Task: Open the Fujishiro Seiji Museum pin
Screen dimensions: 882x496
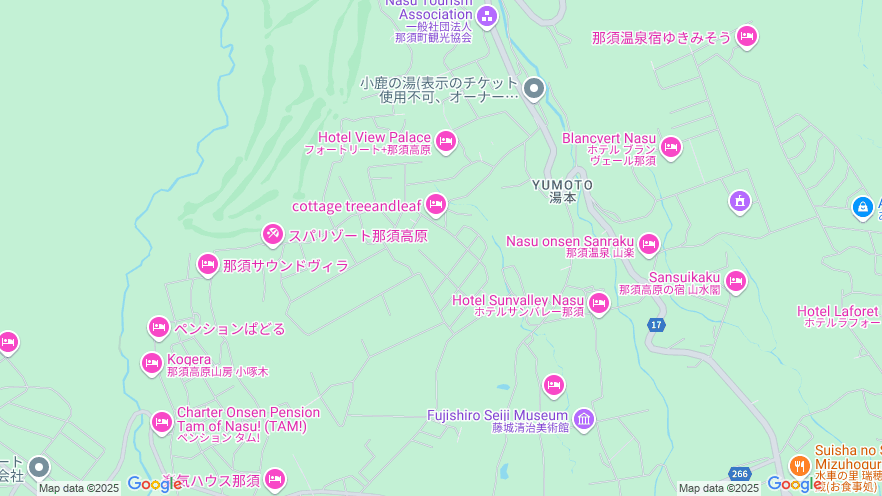Action: tap(584, 417)
